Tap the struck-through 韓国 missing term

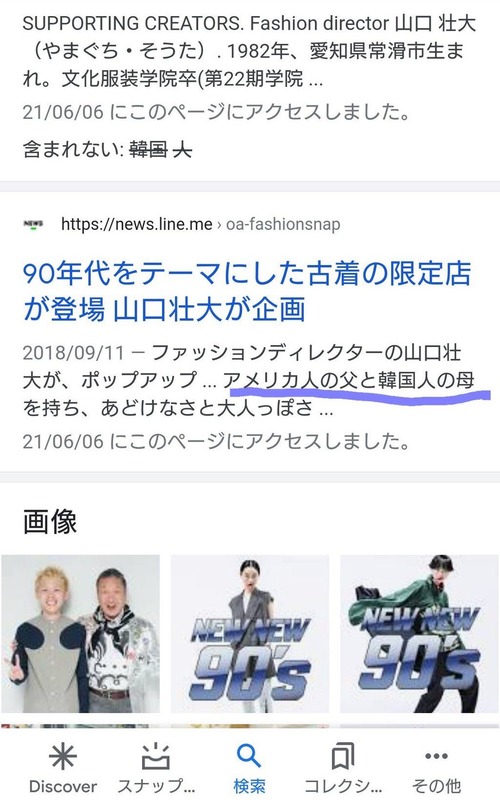[x=148, y=149]
